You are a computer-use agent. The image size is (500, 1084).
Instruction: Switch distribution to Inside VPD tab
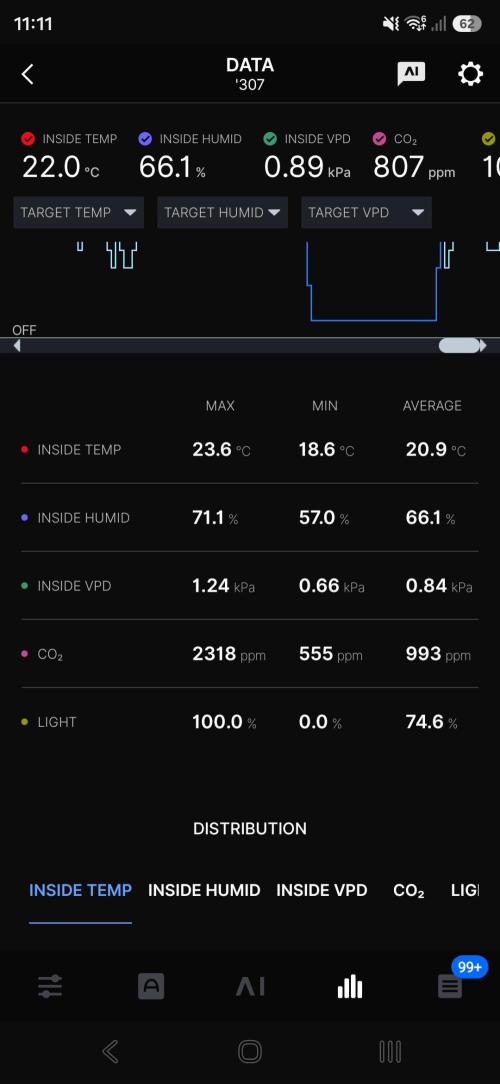(x=322, y=890)
